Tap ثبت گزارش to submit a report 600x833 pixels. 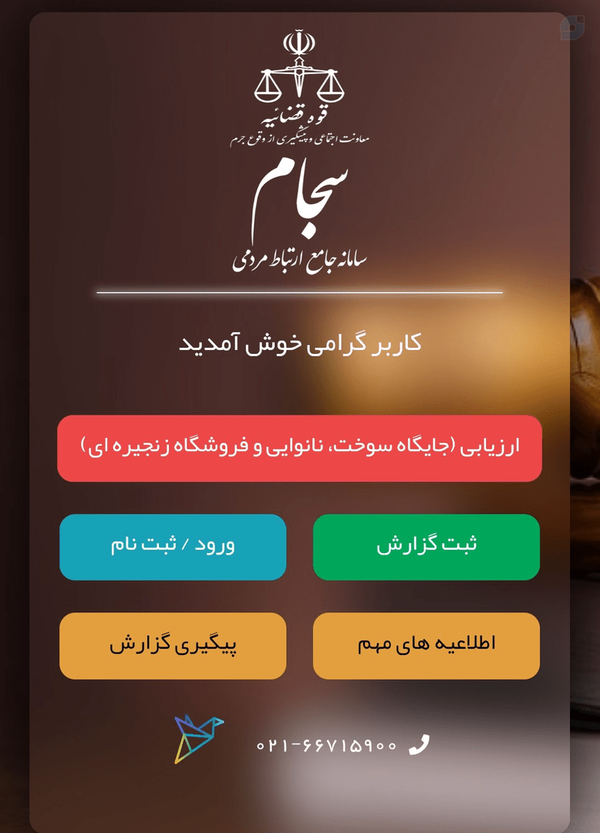pyautogui.click(x=426, y=547)
